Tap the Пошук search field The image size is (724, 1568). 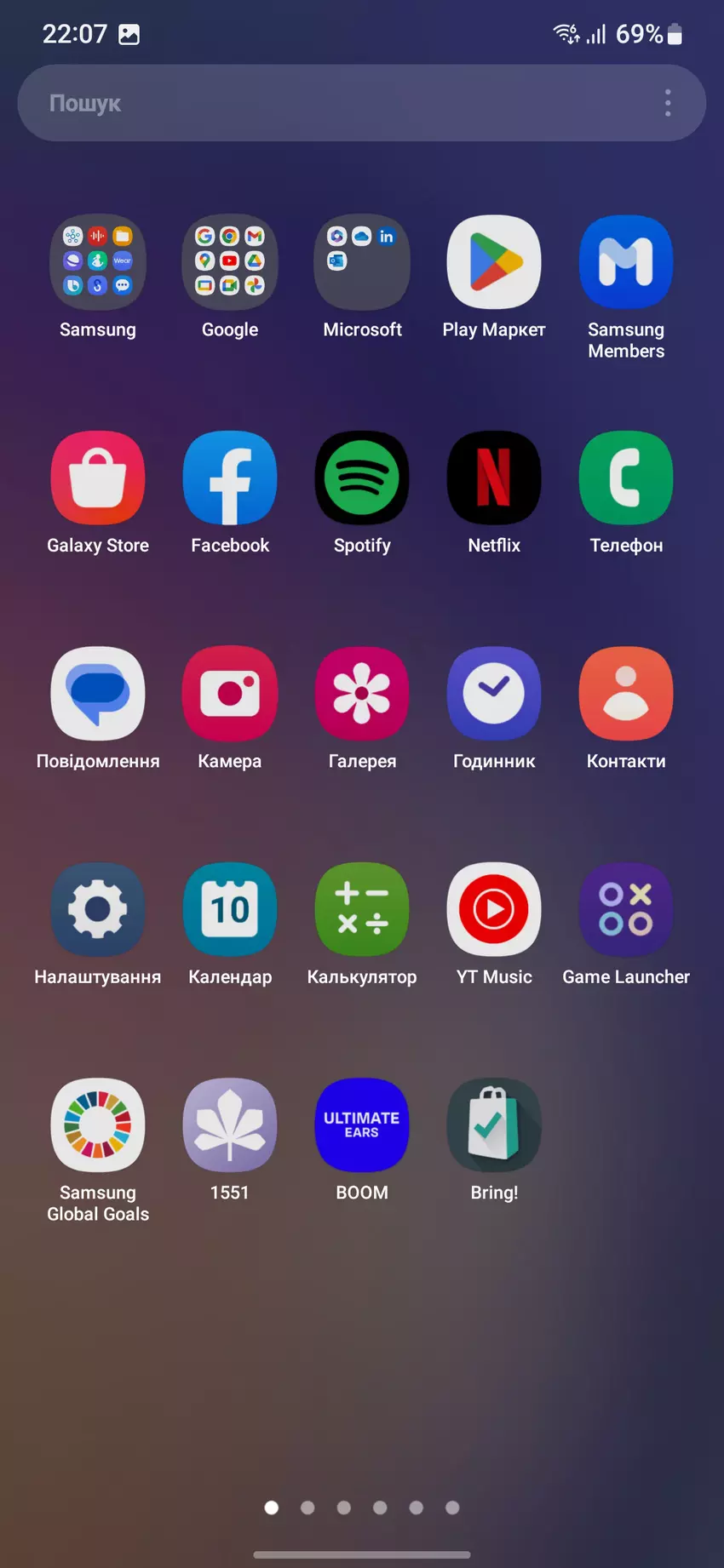(341, 103)
